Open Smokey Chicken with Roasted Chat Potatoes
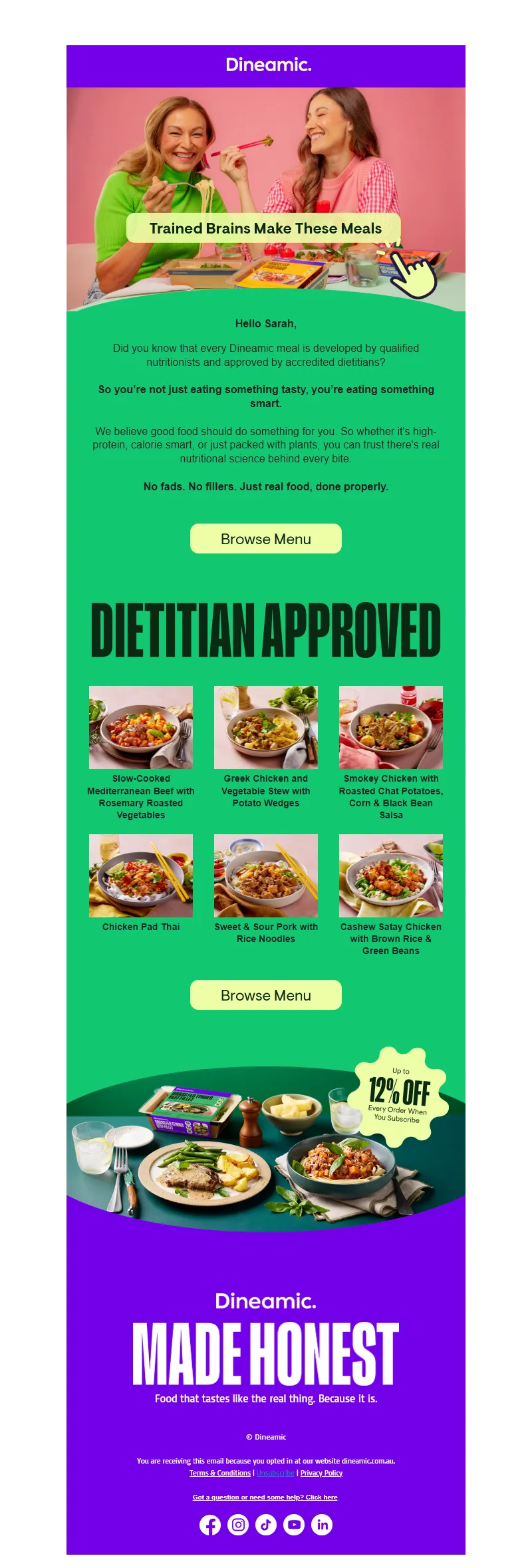This screenshot has width=532, height=1568. point(390,727)
